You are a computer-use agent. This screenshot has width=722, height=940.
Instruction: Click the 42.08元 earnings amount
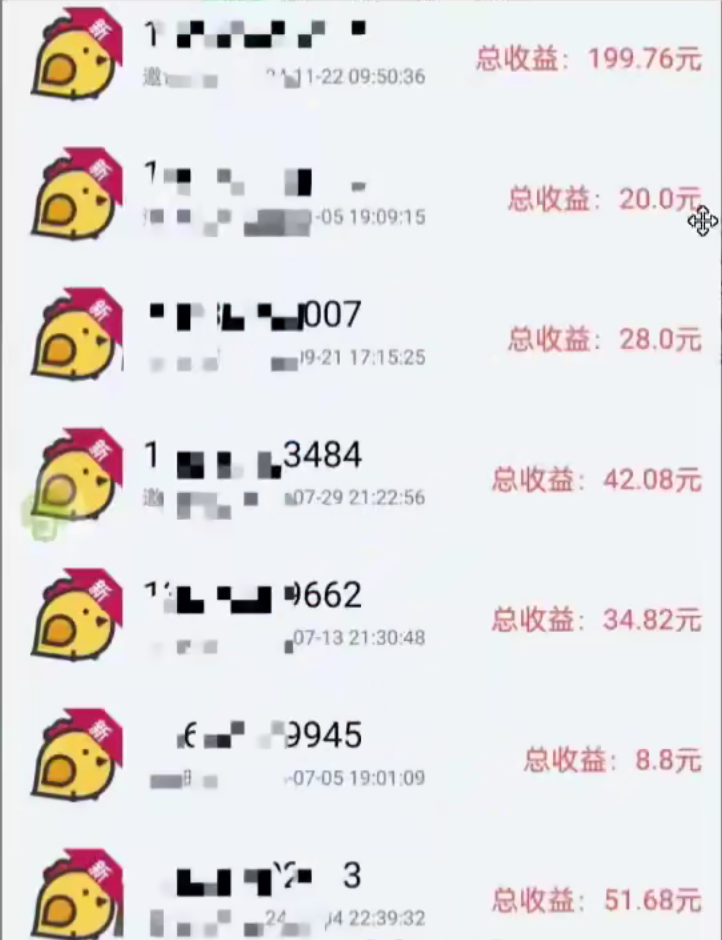[576, 480]
